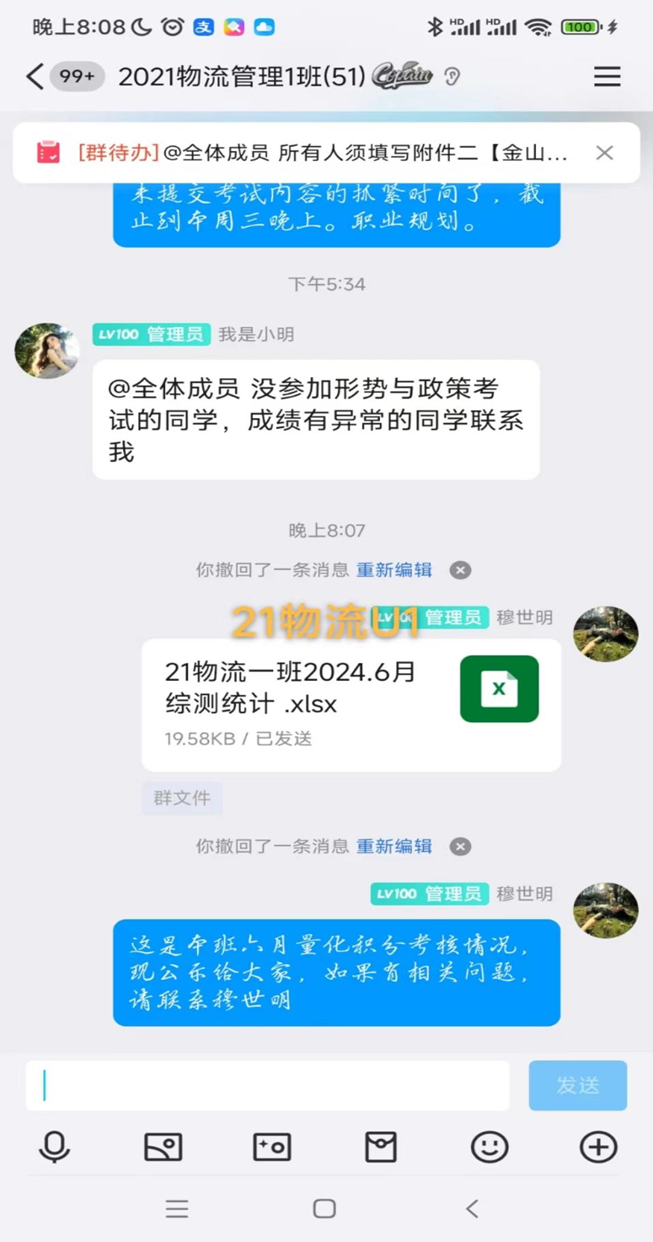This screenshot has width=653, height=1242.
Task: Tap the system home button
Action: click(324, 1208)
